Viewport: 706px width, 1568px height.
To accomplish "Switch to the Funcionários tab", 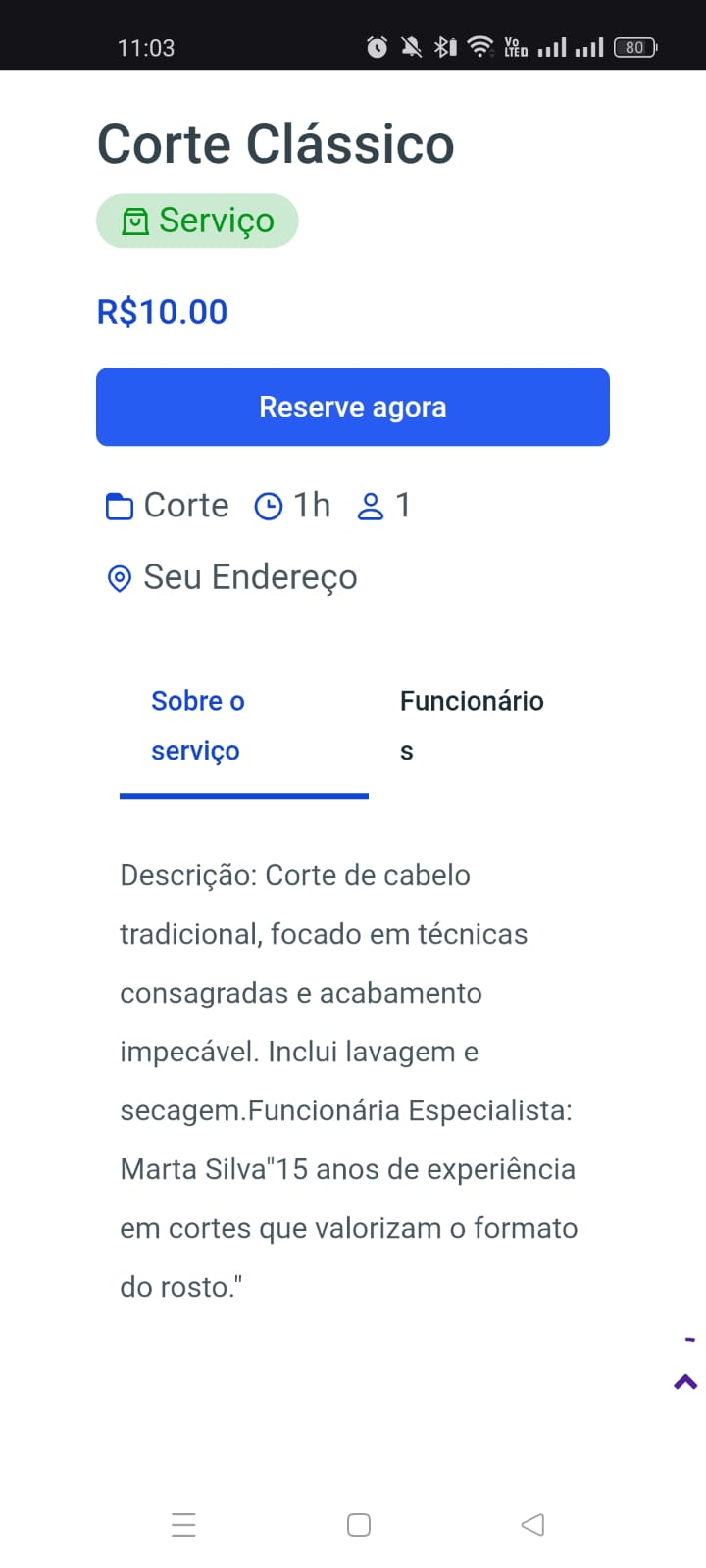I will pyautogui.click(x=473, y=725).
